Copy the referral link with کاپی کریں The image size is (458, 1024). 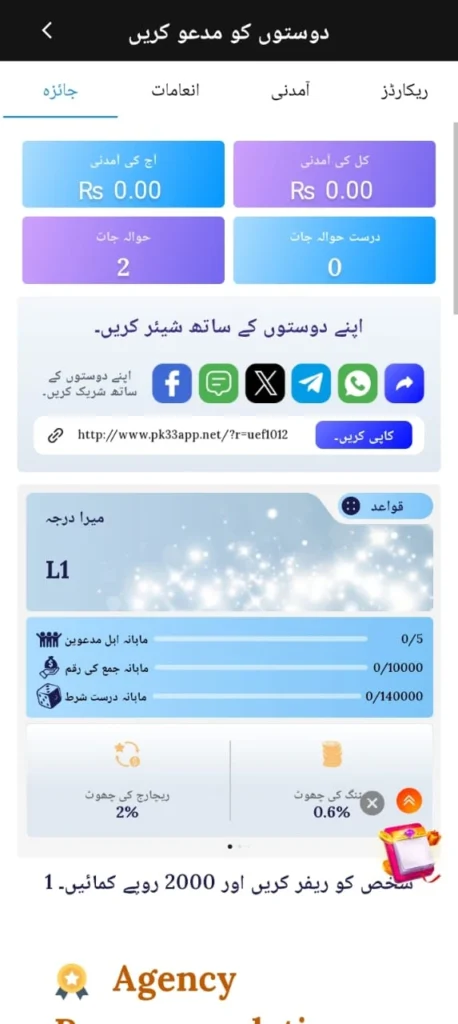point(363,435)
